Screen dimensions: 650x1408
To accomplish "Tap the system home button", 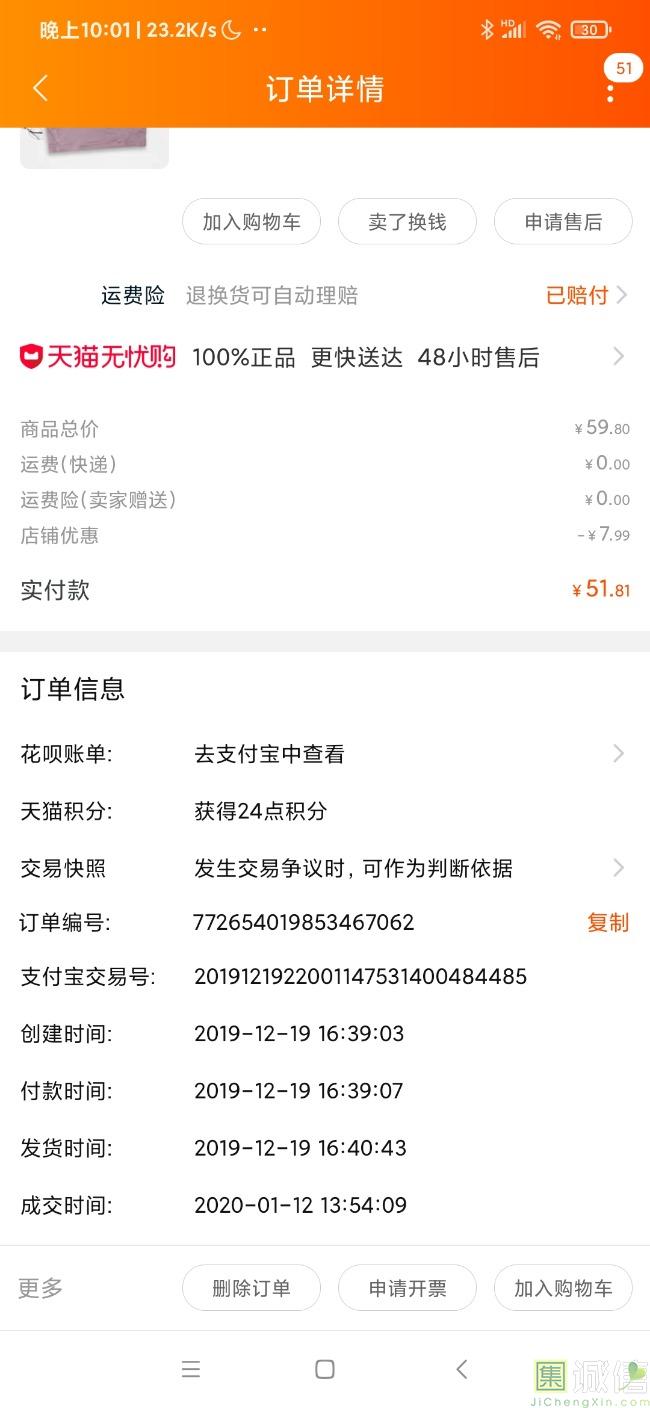I will click(x=324, y=1369).
